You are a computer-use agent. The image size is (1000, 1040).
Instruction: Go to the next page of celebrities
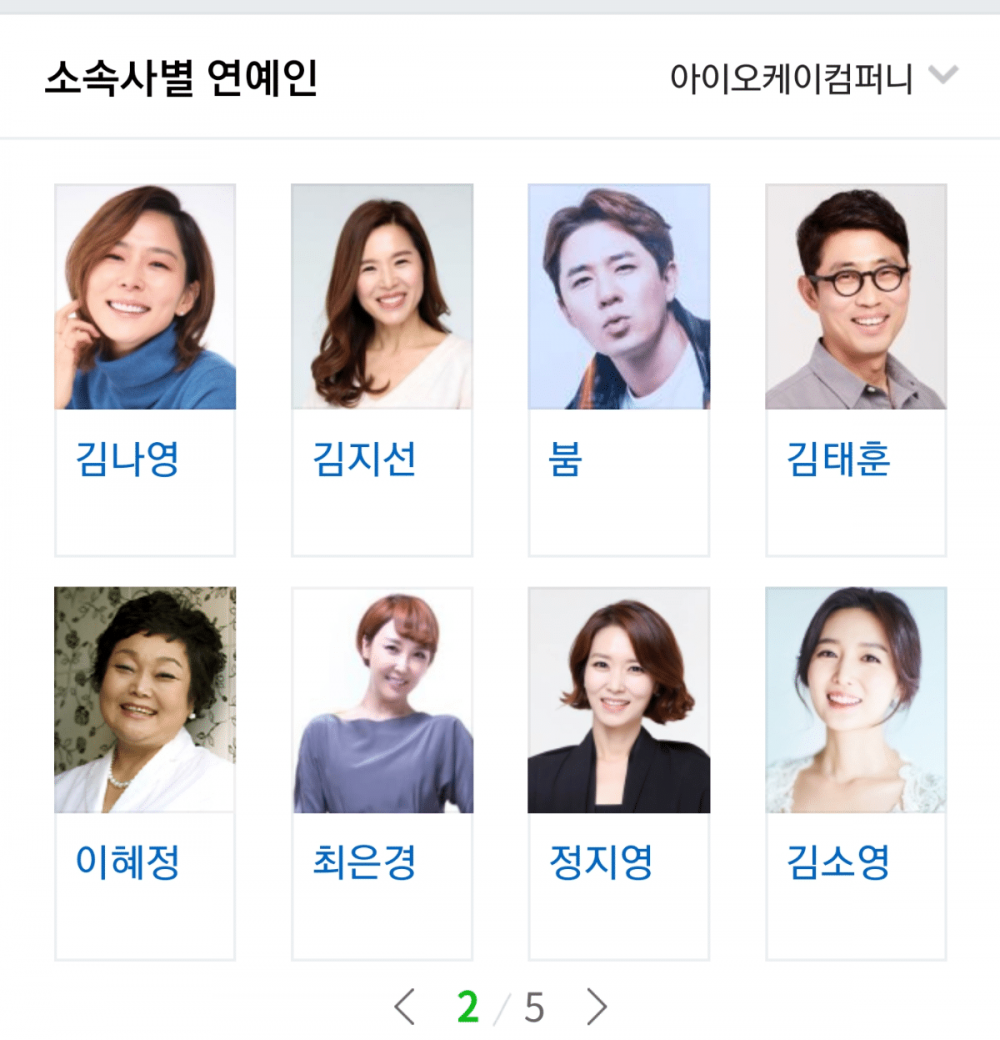click(596, 1007)
